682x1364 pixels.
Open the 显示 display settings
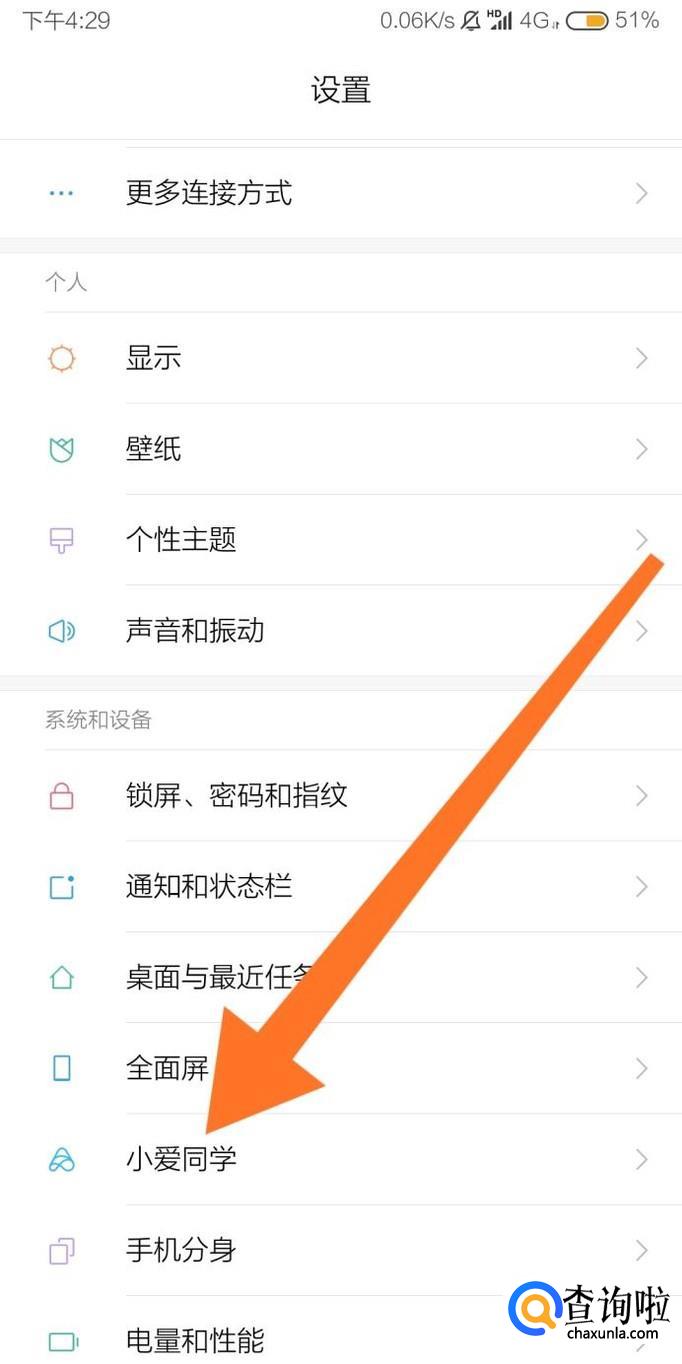point(154,358)
